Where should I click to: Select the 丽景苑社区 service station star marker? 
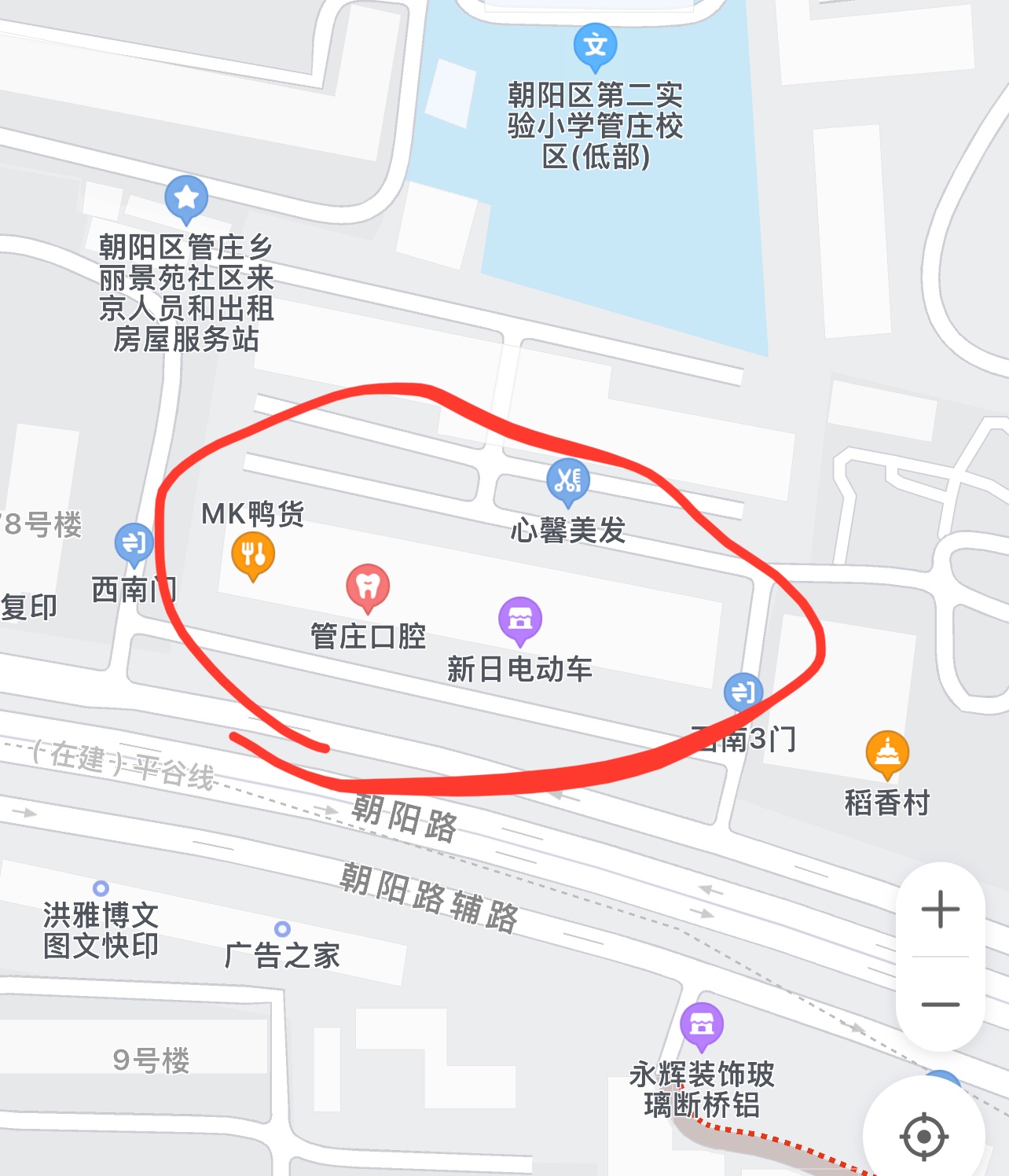(x=186, y=197)
